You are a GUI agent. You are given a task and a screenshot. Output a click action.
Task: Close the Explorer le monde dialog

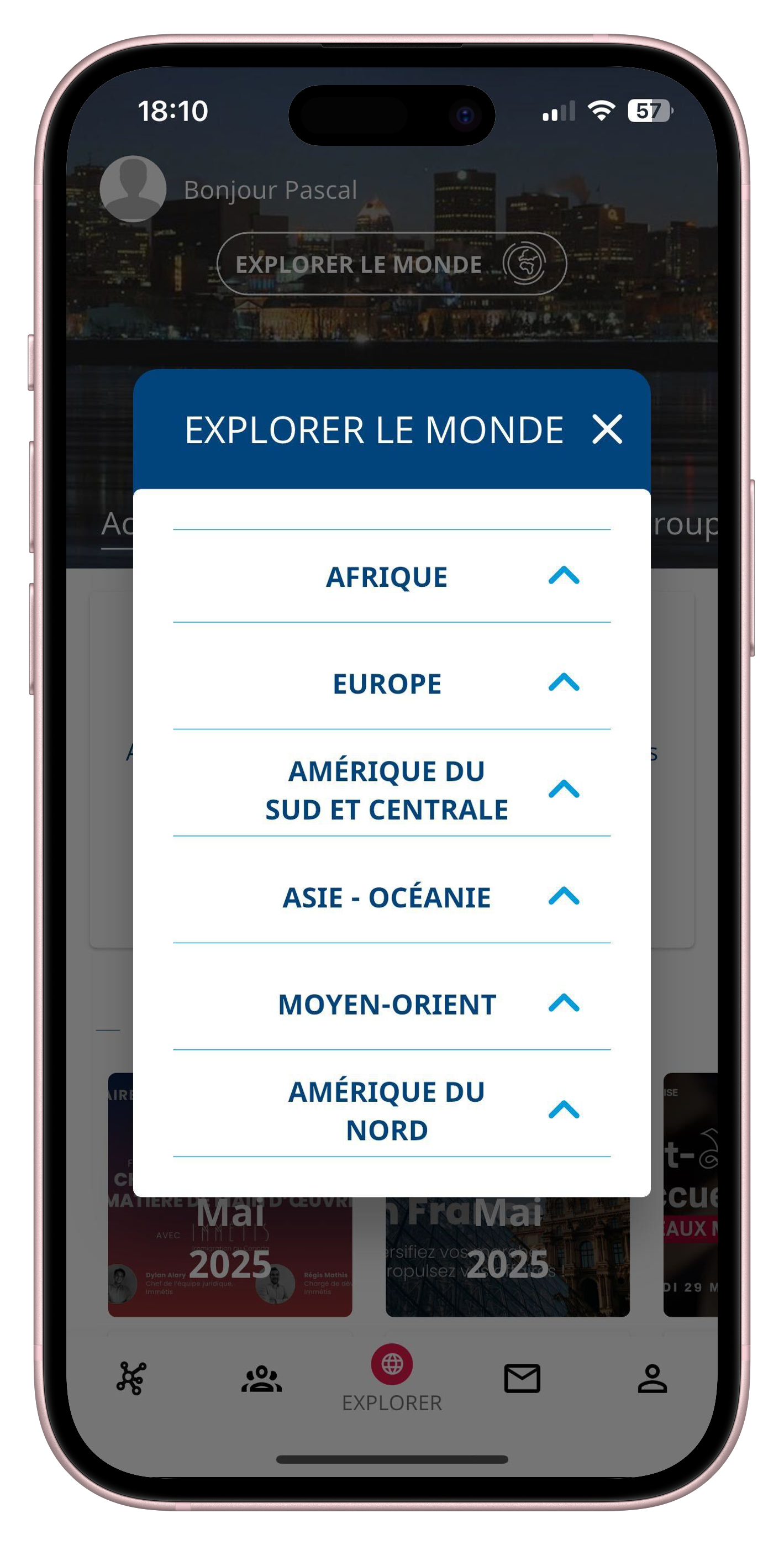[607, 429]
